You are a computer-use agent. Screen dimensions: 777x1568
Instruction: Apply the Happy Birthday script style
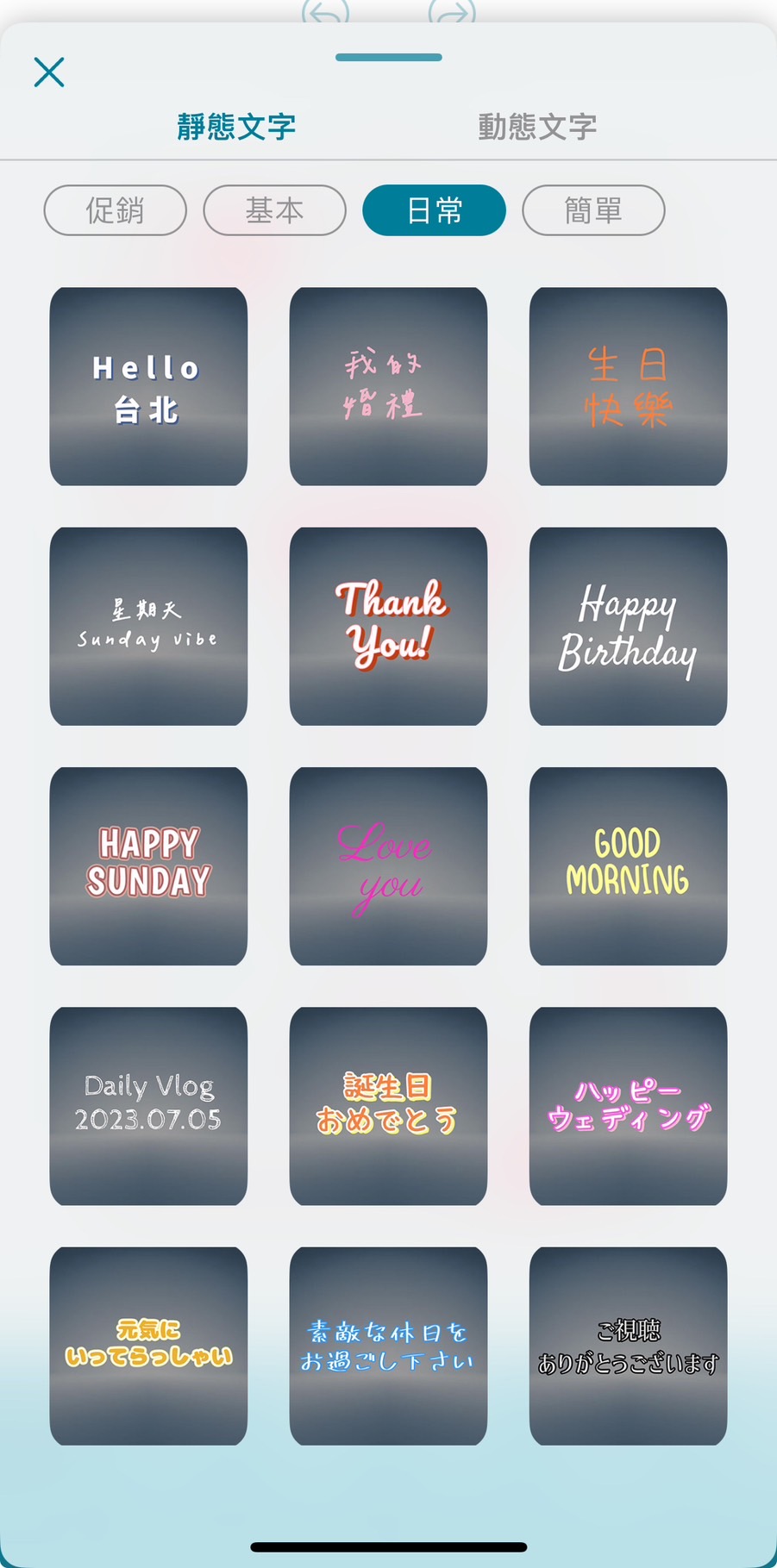[x=628, y=626]
